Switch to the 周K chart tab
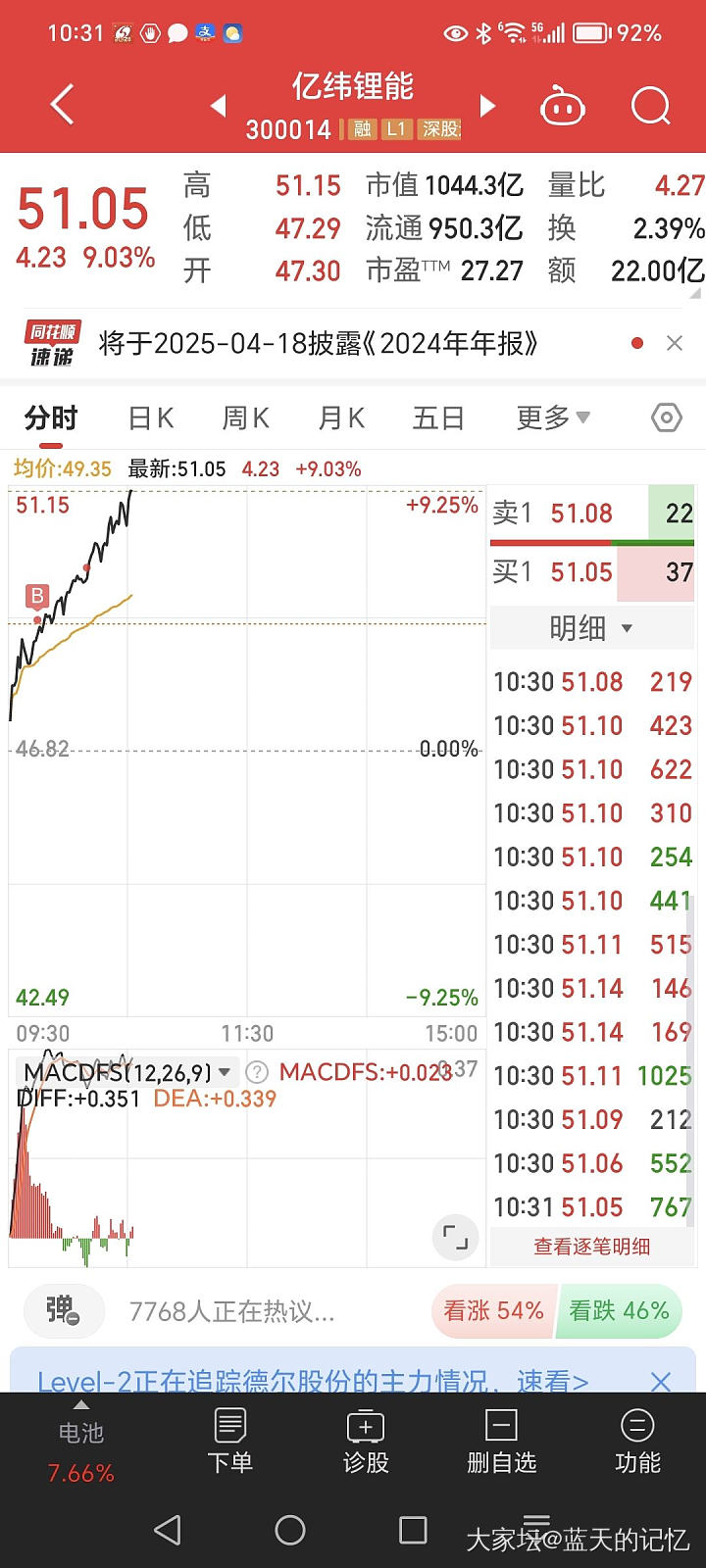 point(245,418)
